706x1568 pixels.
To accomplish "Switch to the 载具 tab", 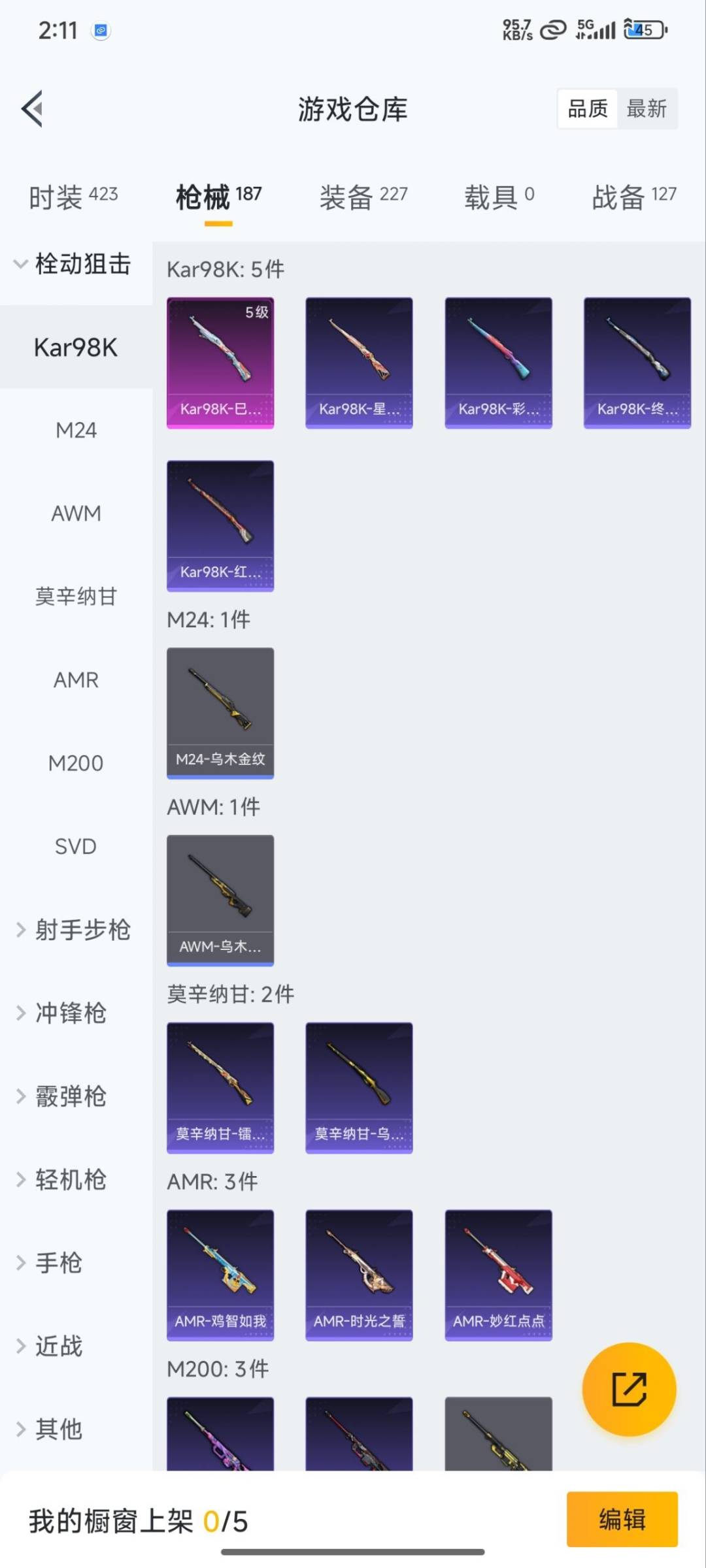I will click(499, 196).
